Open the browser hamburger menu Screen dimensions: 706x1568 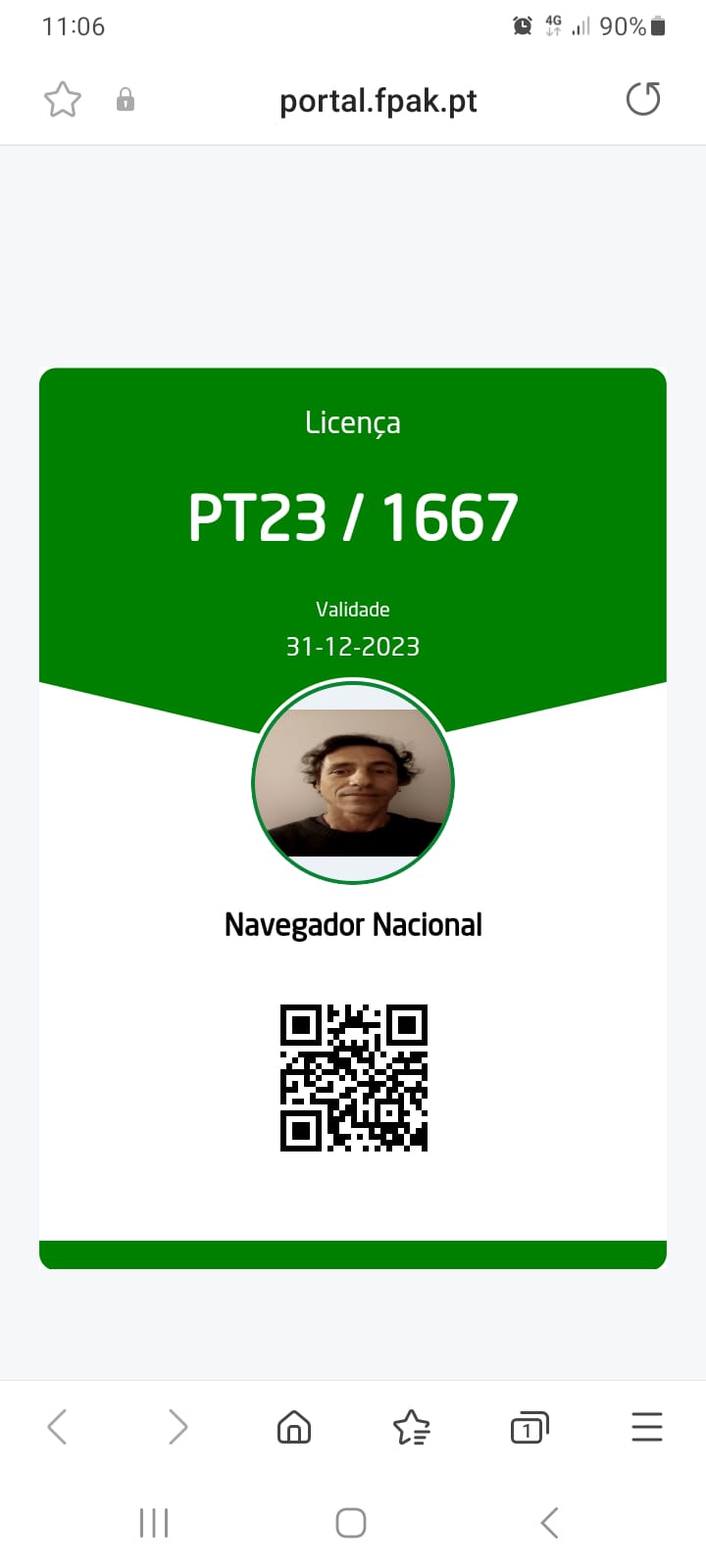click(647, 1427)
